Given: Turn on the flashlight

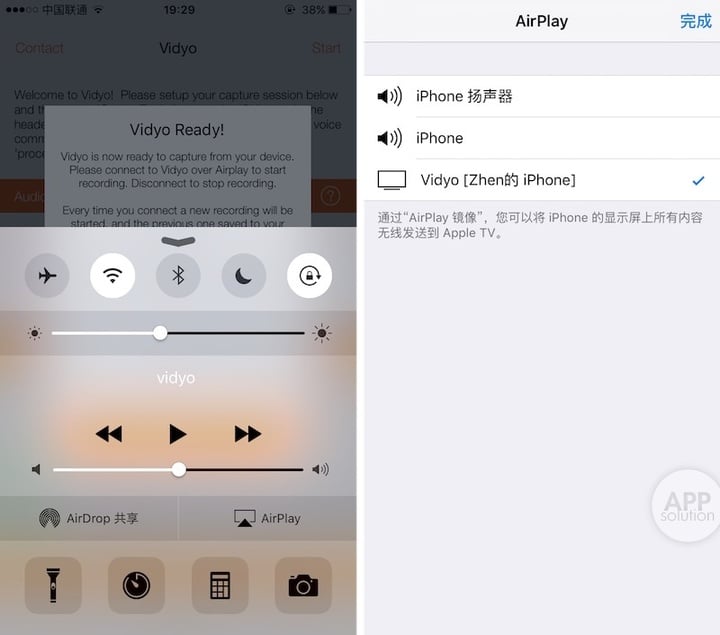Looking at the screenshot, I should coord(52,585).
